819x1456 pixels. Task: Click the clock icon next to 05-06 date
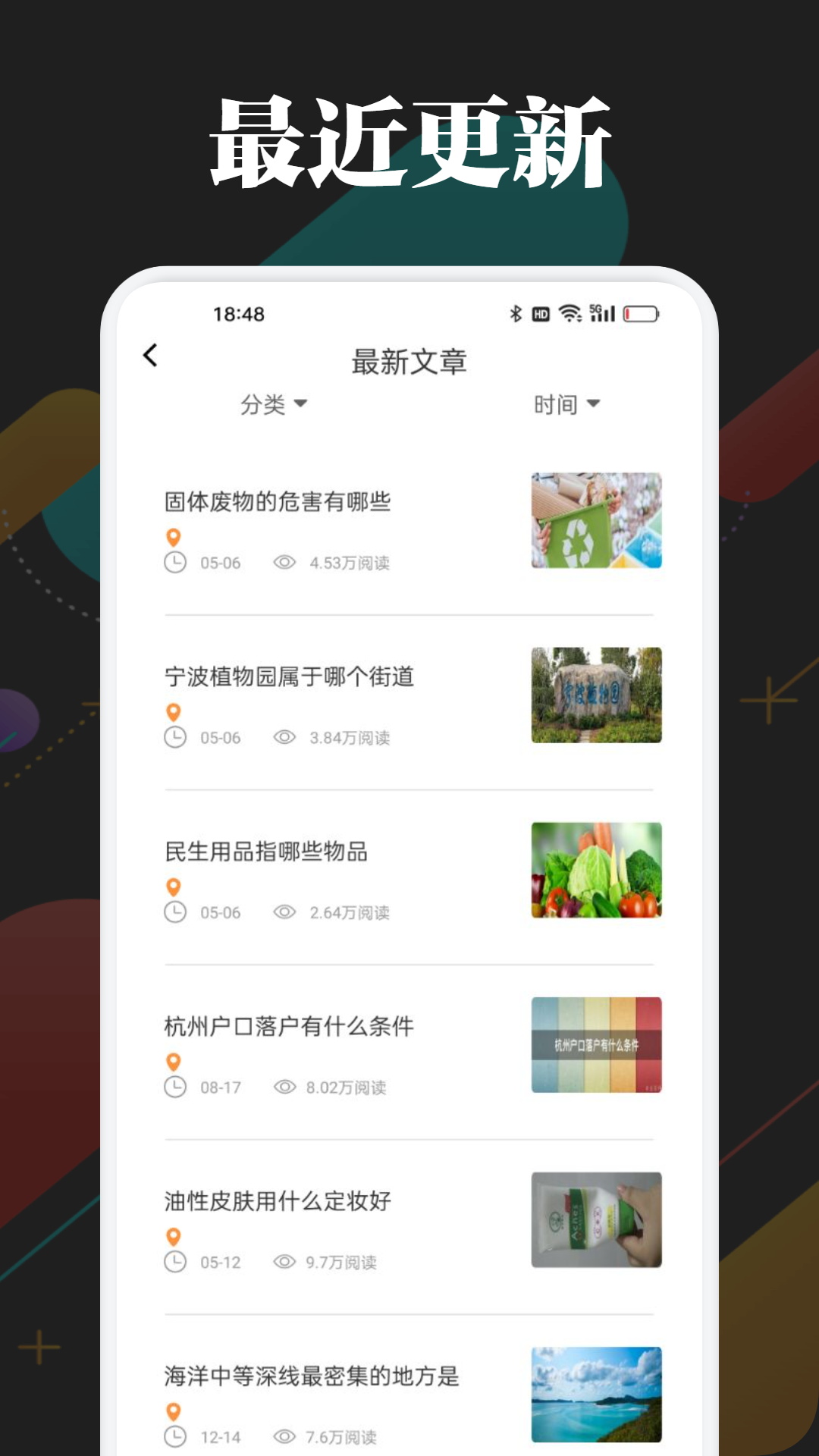click(175, 563)
